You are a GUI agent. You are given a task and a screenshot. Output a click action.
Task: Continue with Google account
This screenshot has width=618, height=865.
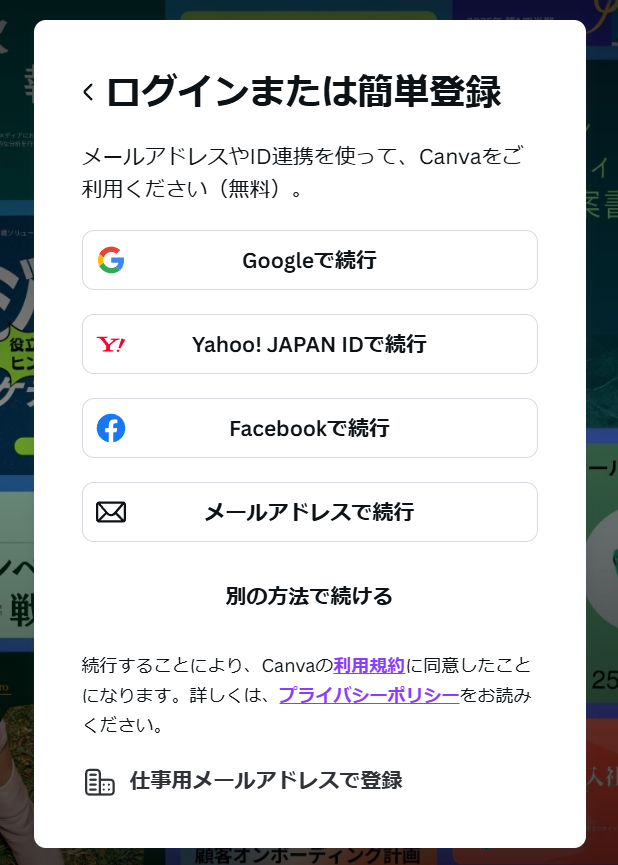[309, 260]
